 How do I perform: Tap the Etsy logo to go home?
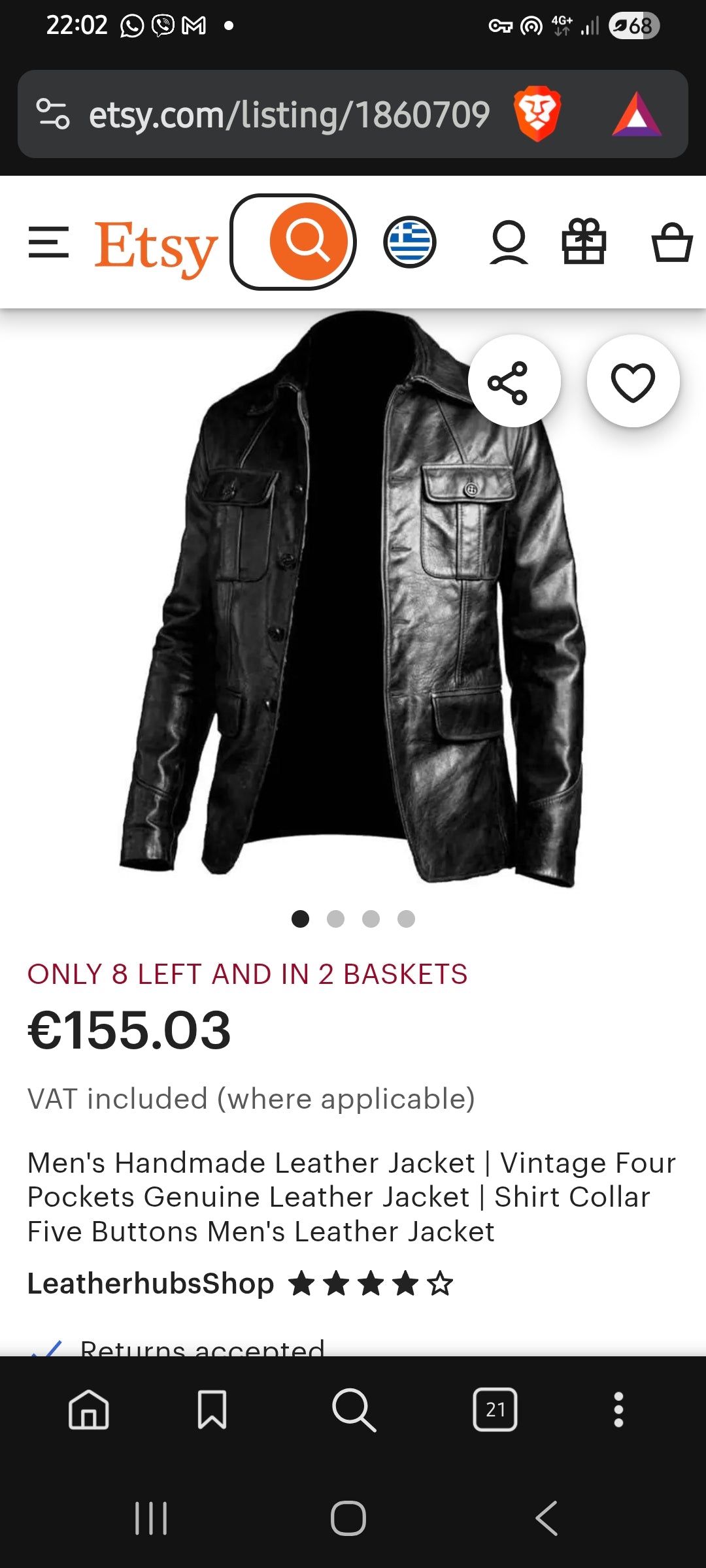[156, 247]
